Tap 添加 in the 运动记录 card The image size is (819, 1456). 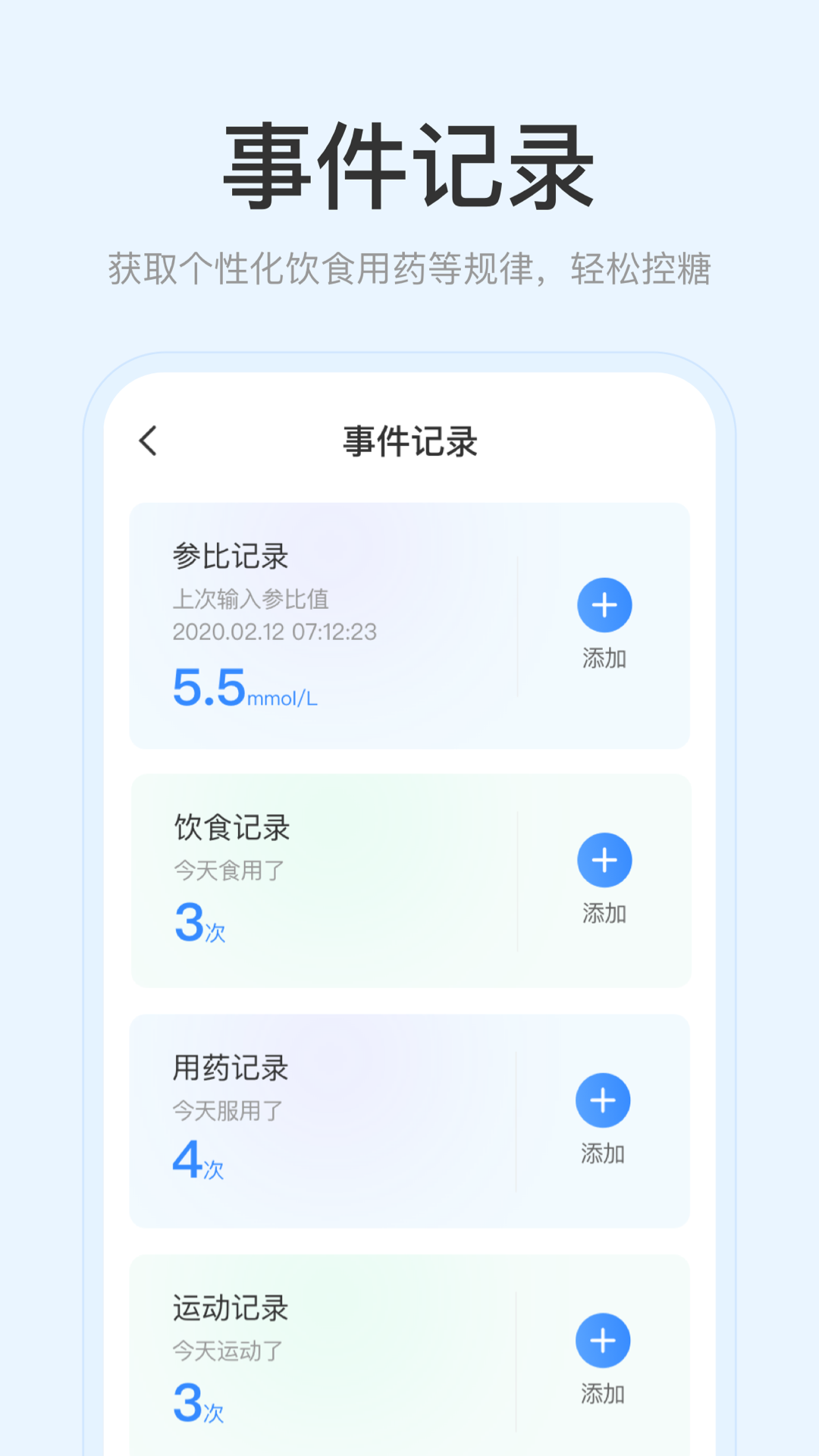pyautogui.click(x=601, y=1394)
